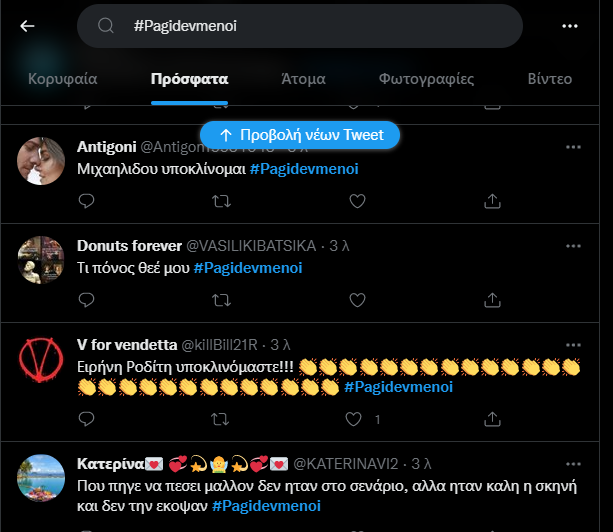This screenshot has width=613, height=532.
Task: Switch to the Κορυφαία tab
Action: point(62,79)
